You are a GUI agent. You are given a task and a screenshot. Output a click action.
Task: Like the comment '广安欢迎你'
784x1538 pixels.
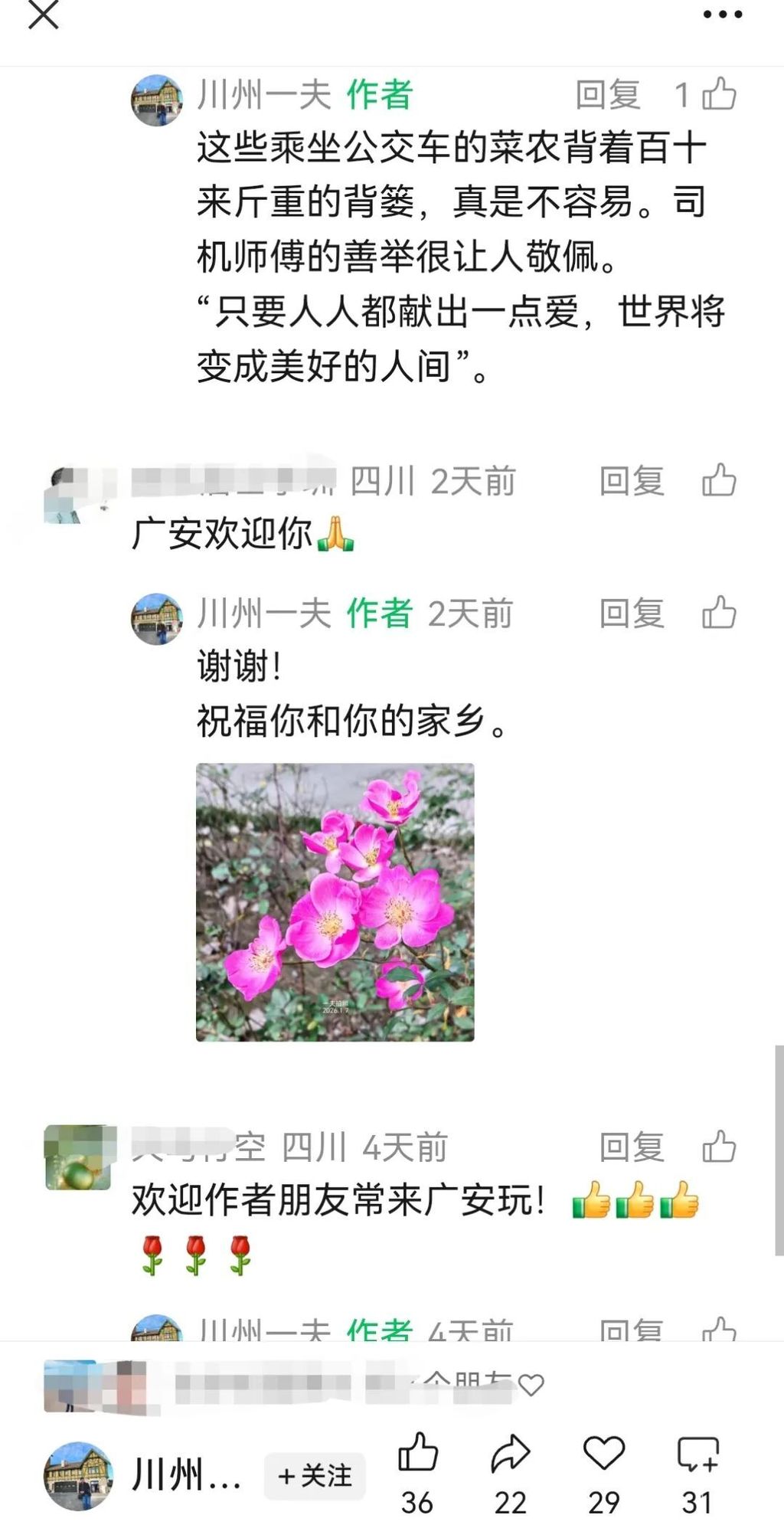719,481
